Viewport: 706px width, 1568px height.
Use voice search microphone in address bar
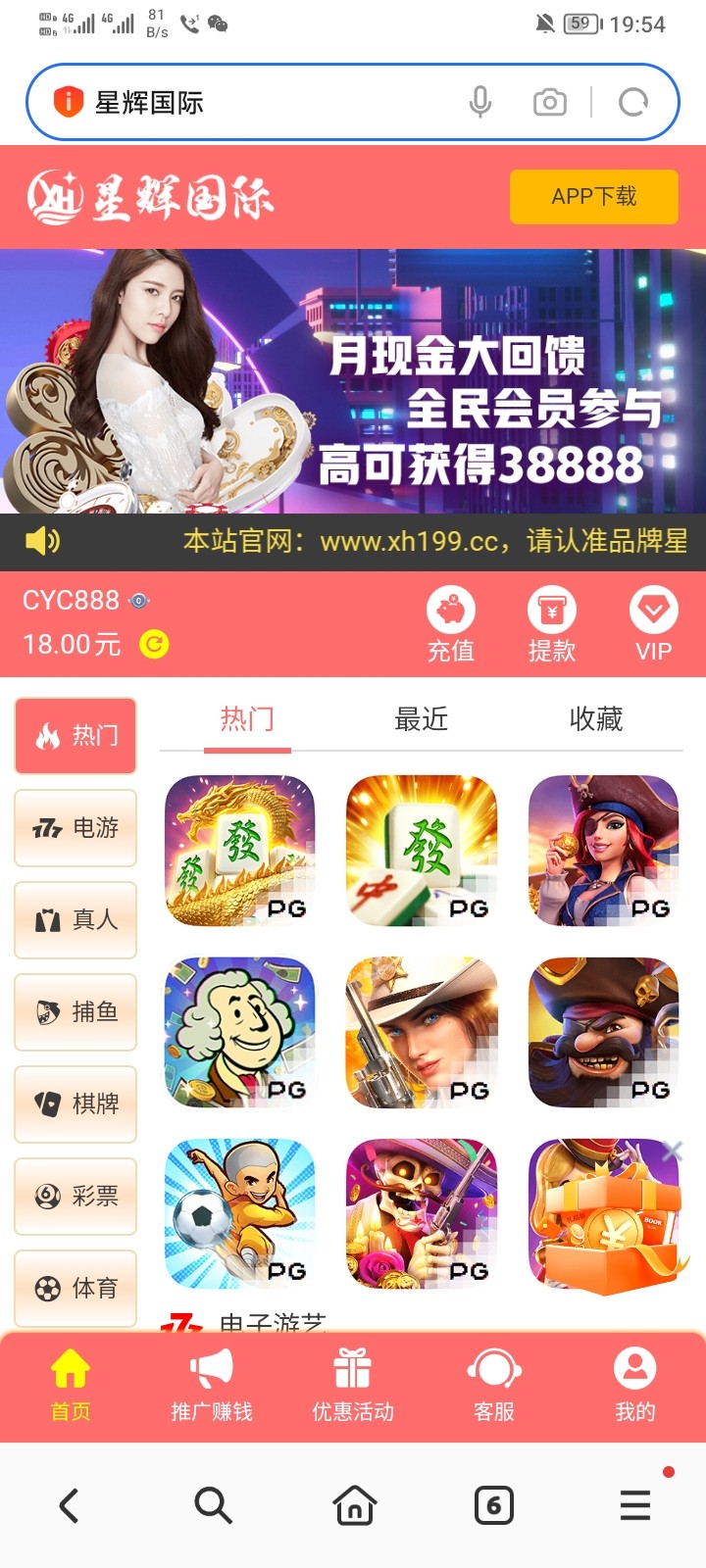coord(480,102)
